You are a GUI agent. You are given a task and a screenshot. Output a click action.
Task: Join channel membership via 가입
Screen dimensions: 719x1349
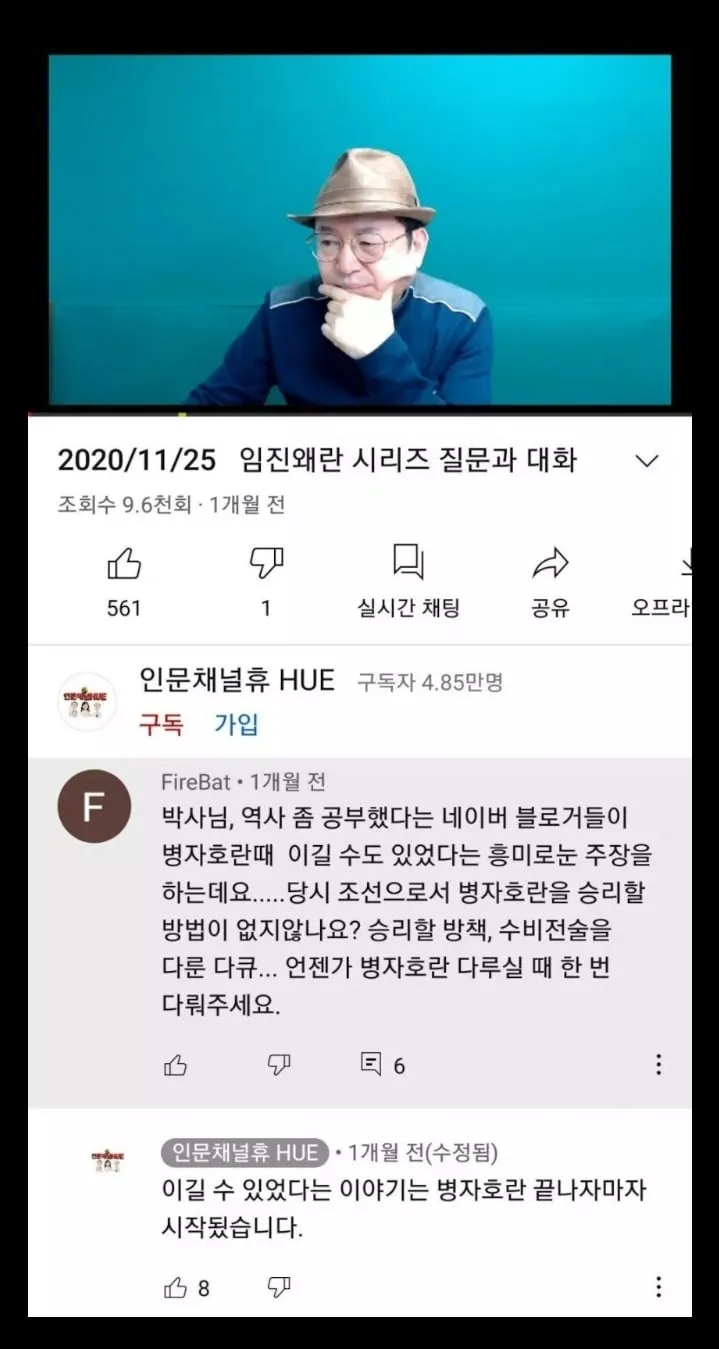(x=236, y=725)
